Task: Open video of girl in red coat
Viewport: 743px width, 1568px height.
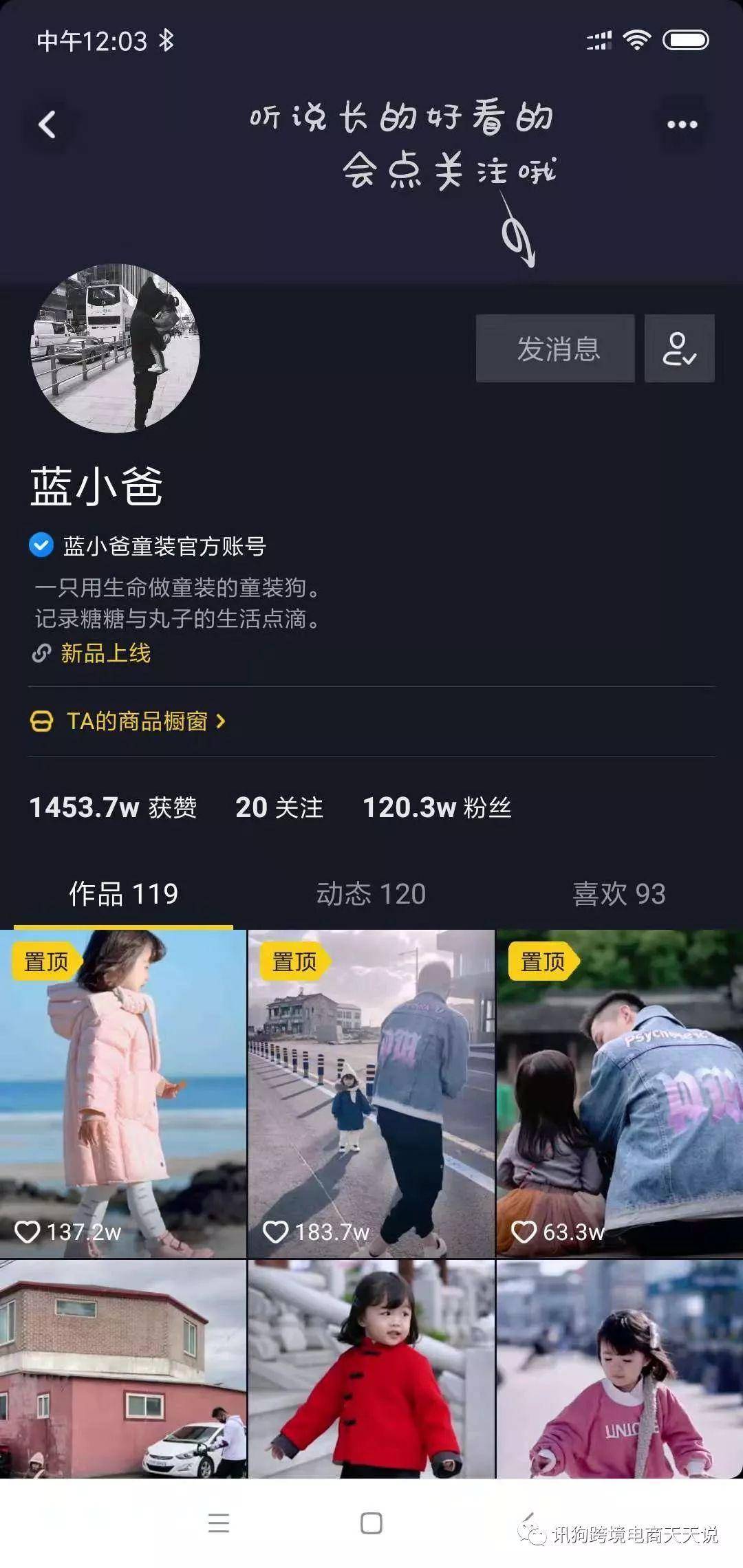Action: point(371,1369)
